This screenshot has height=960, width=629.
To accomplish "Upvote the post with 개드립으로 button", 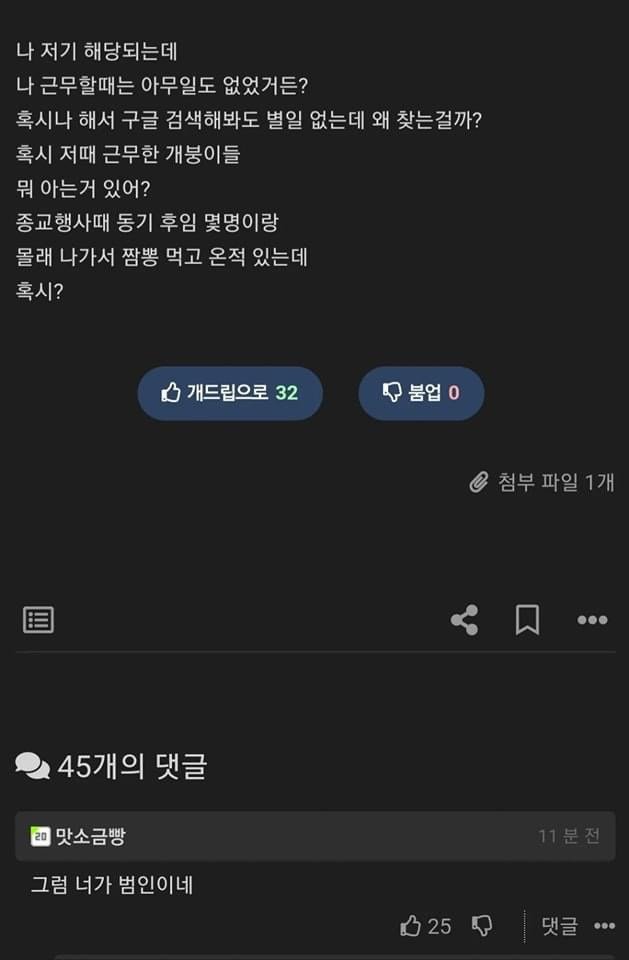I will pos(230,393).
